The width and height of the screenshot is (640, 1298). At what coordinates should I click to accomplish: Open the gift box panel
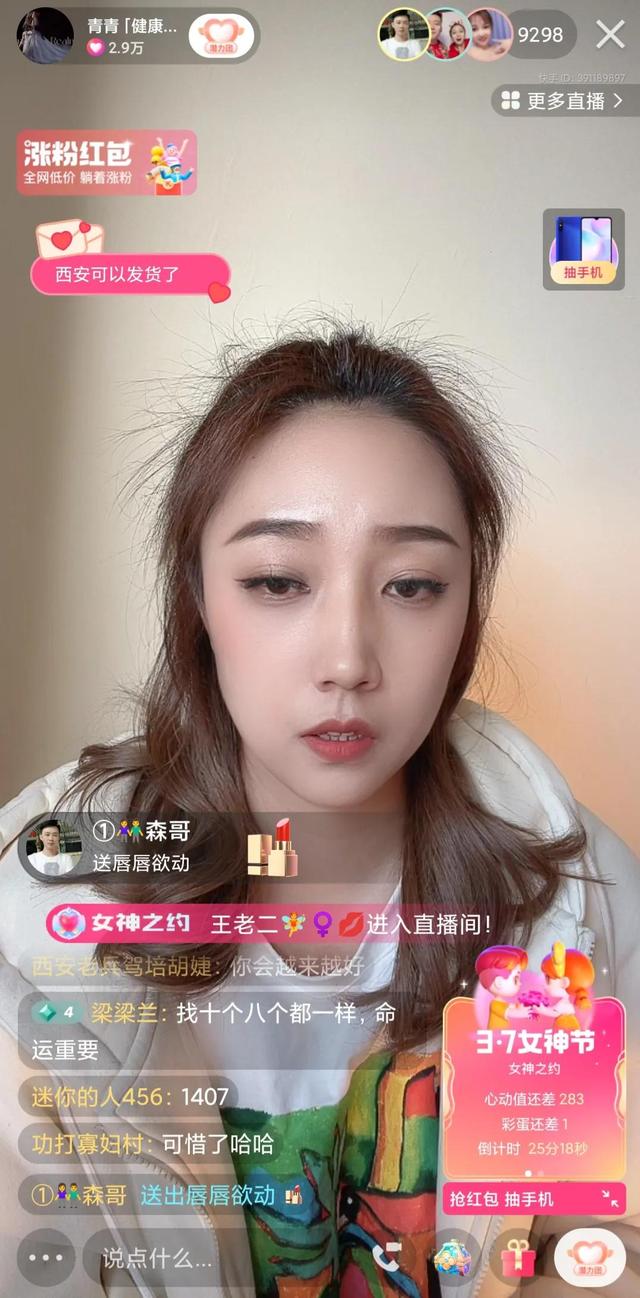tap(519, 1257)
